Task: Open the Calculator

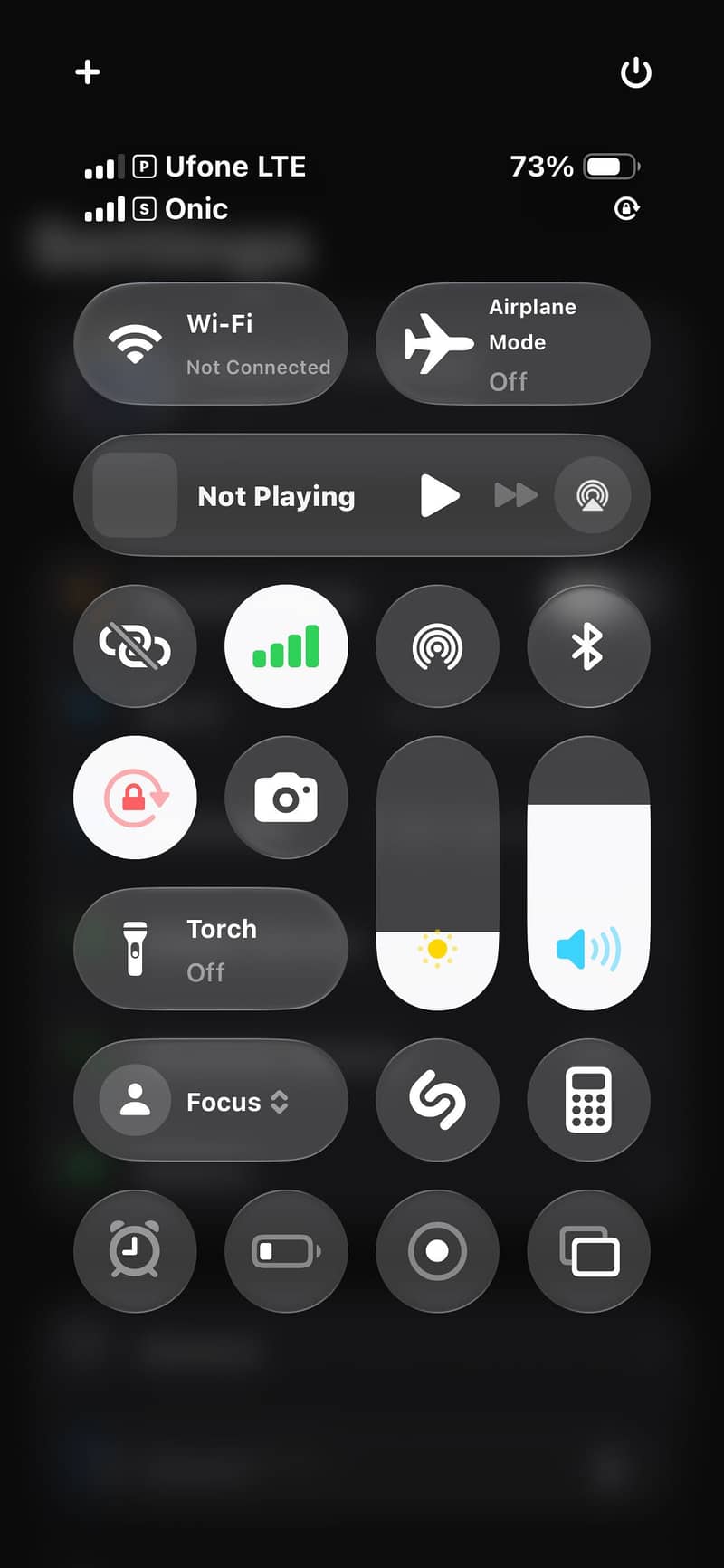Action: (x=588, y=1101)
